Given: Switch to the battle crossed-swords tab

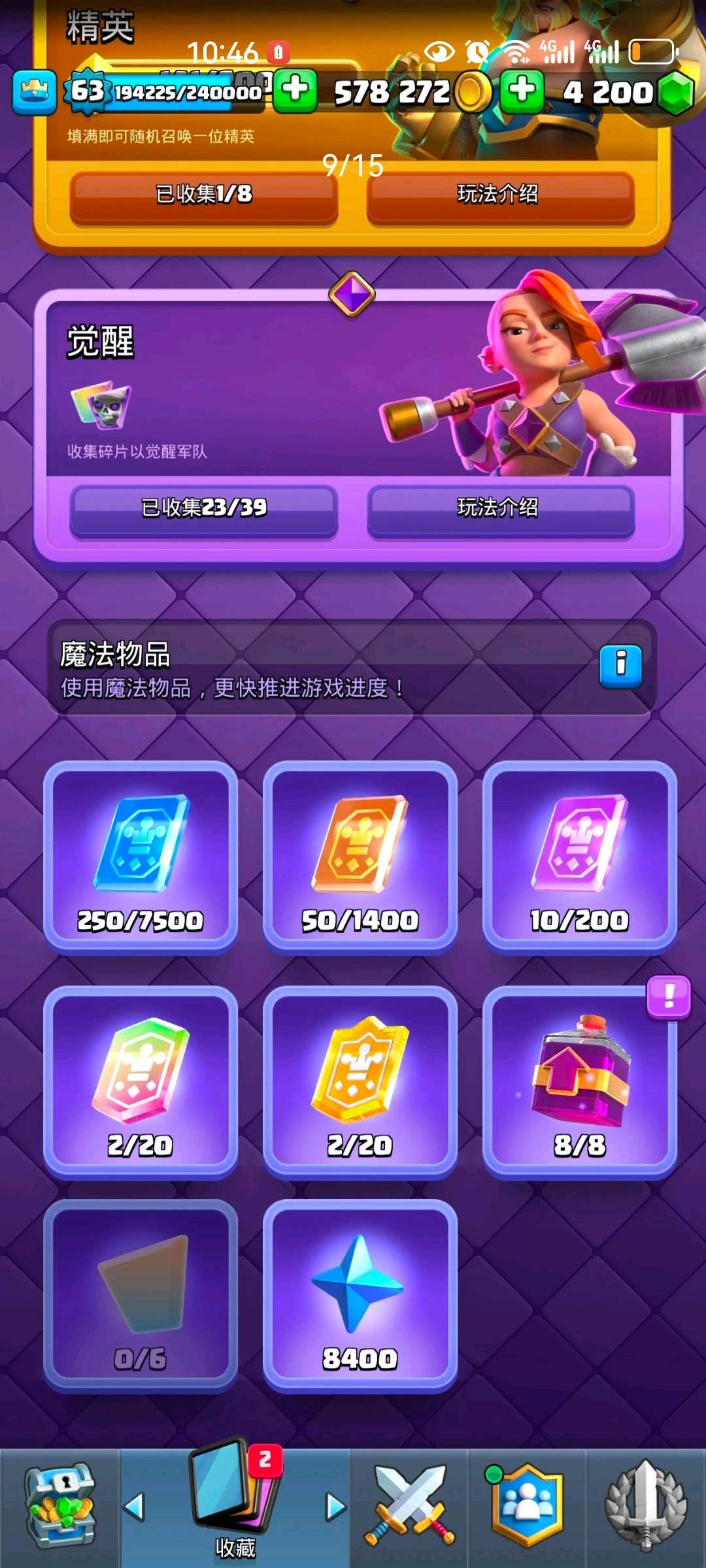Looking at the screenshot, I should 409,1507.
